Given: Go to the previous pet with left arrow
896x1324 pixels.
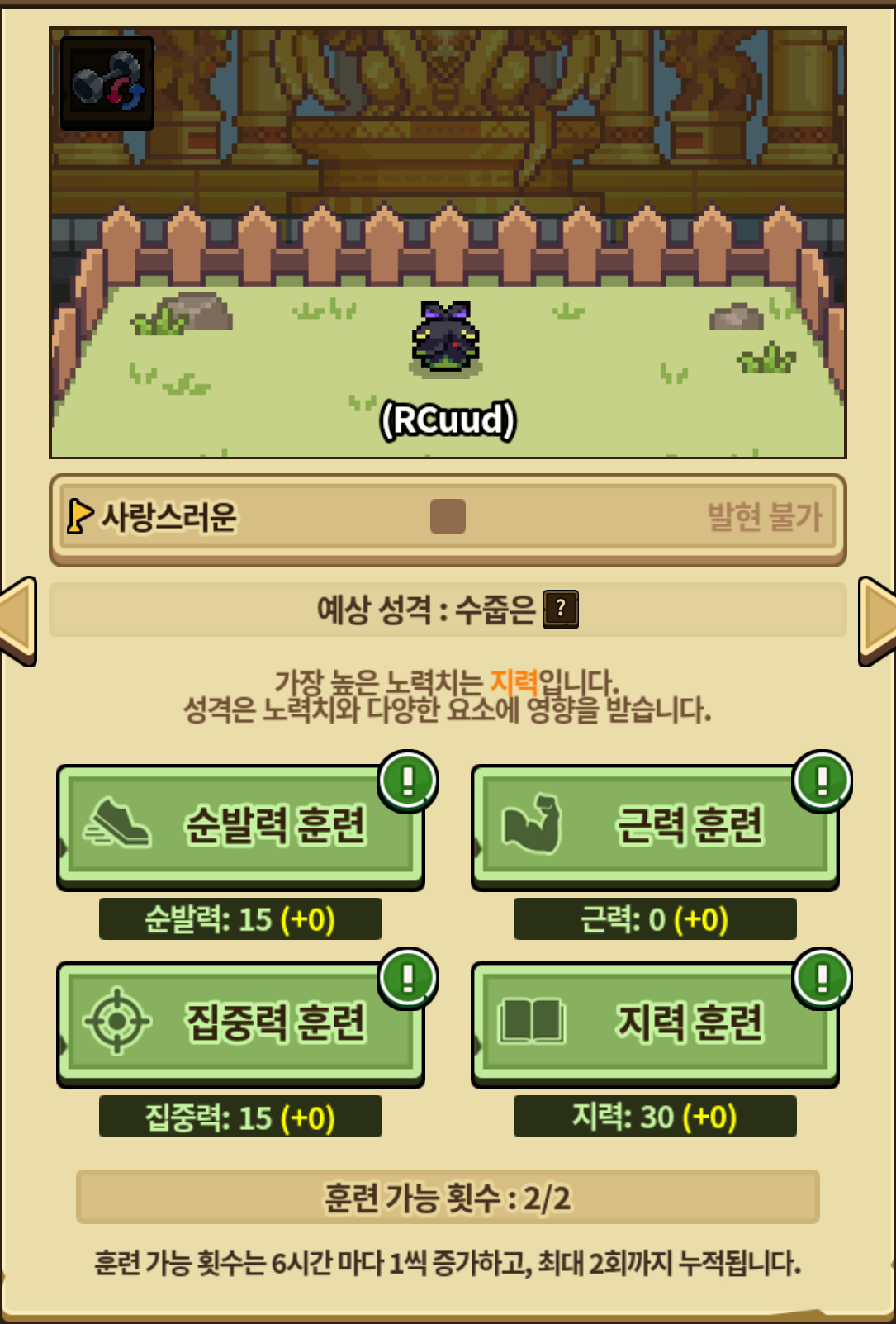Looking at the screenshot, I should (19, 621).
